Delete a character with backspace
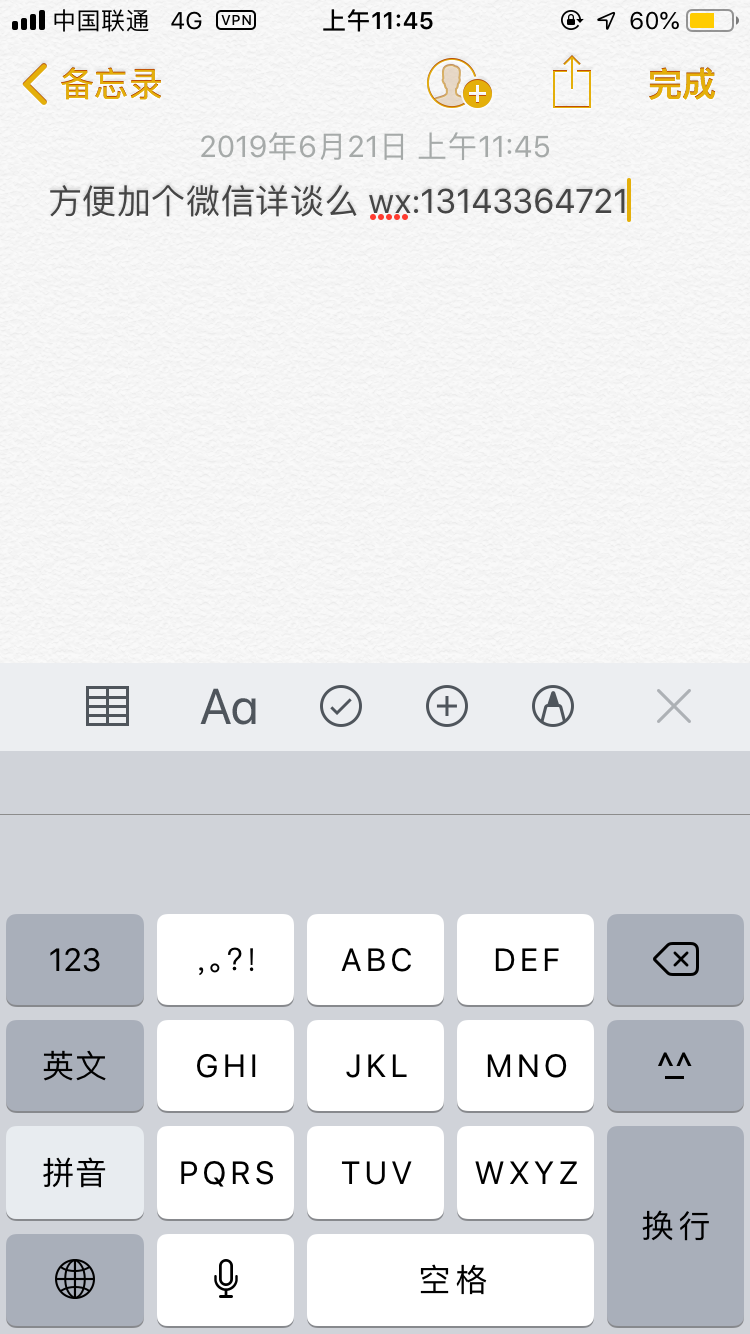 pyautogui.click(x=675, y=960)
